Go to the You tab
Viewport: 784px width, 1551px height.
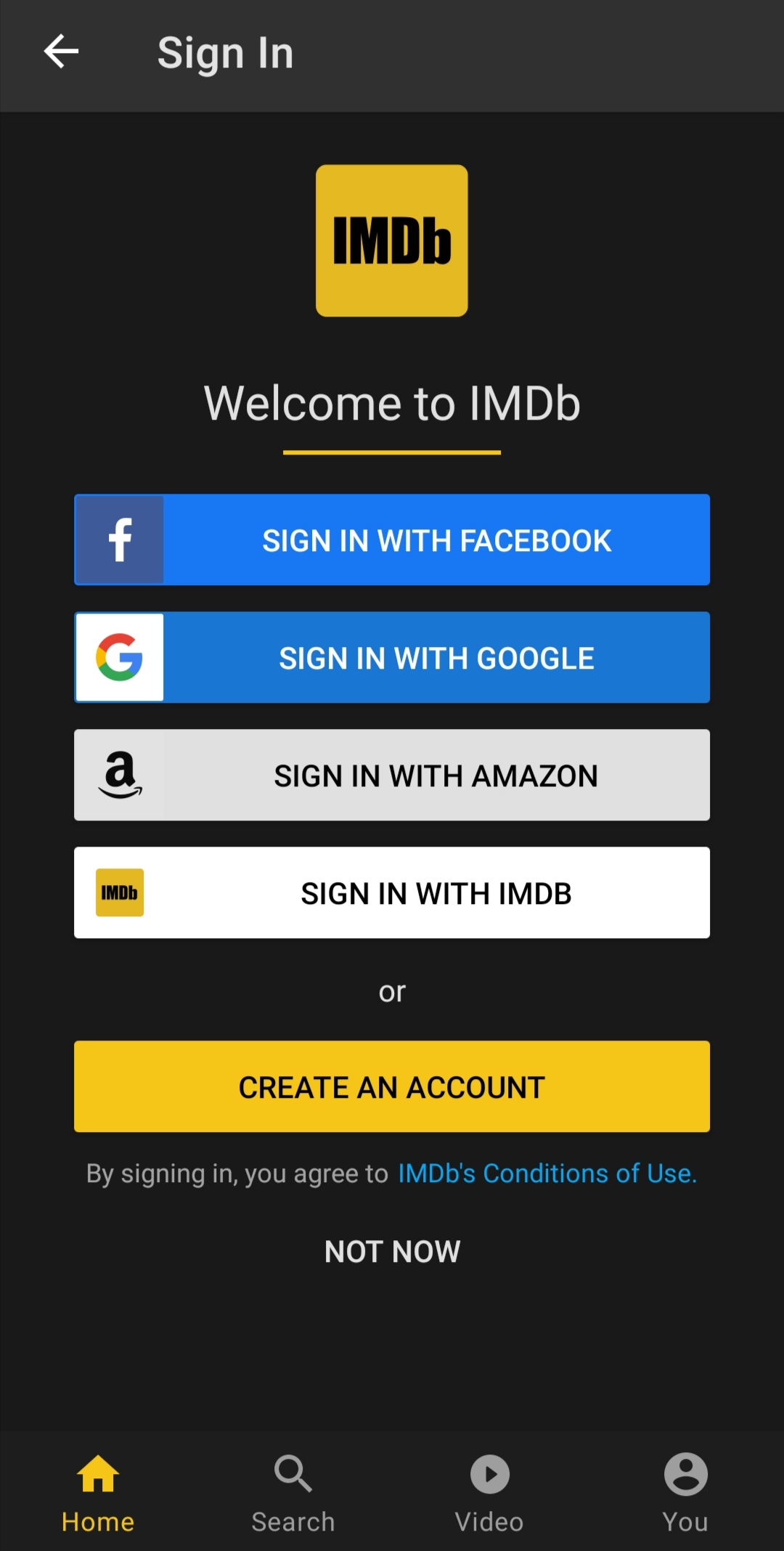tap(685, 1494)
